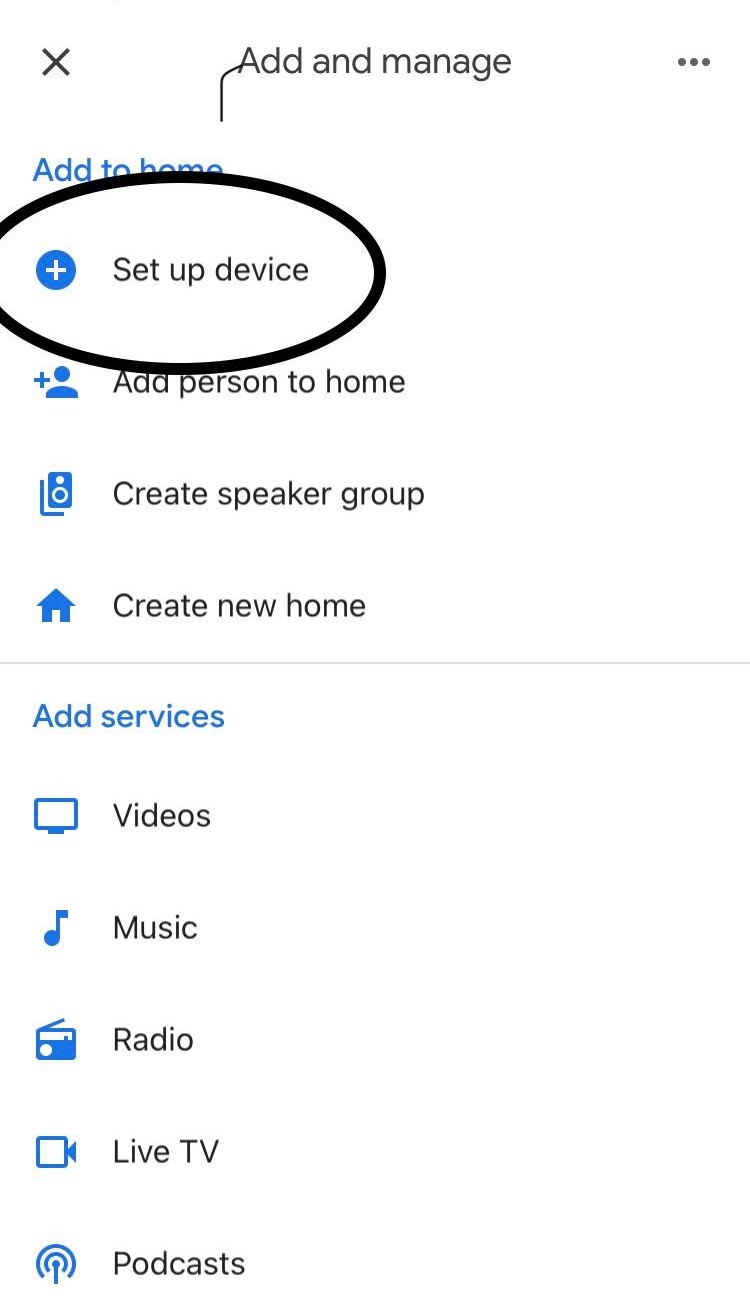
Task: Select Add person to home
Action: pyautogui.click(x=259, y=381)
